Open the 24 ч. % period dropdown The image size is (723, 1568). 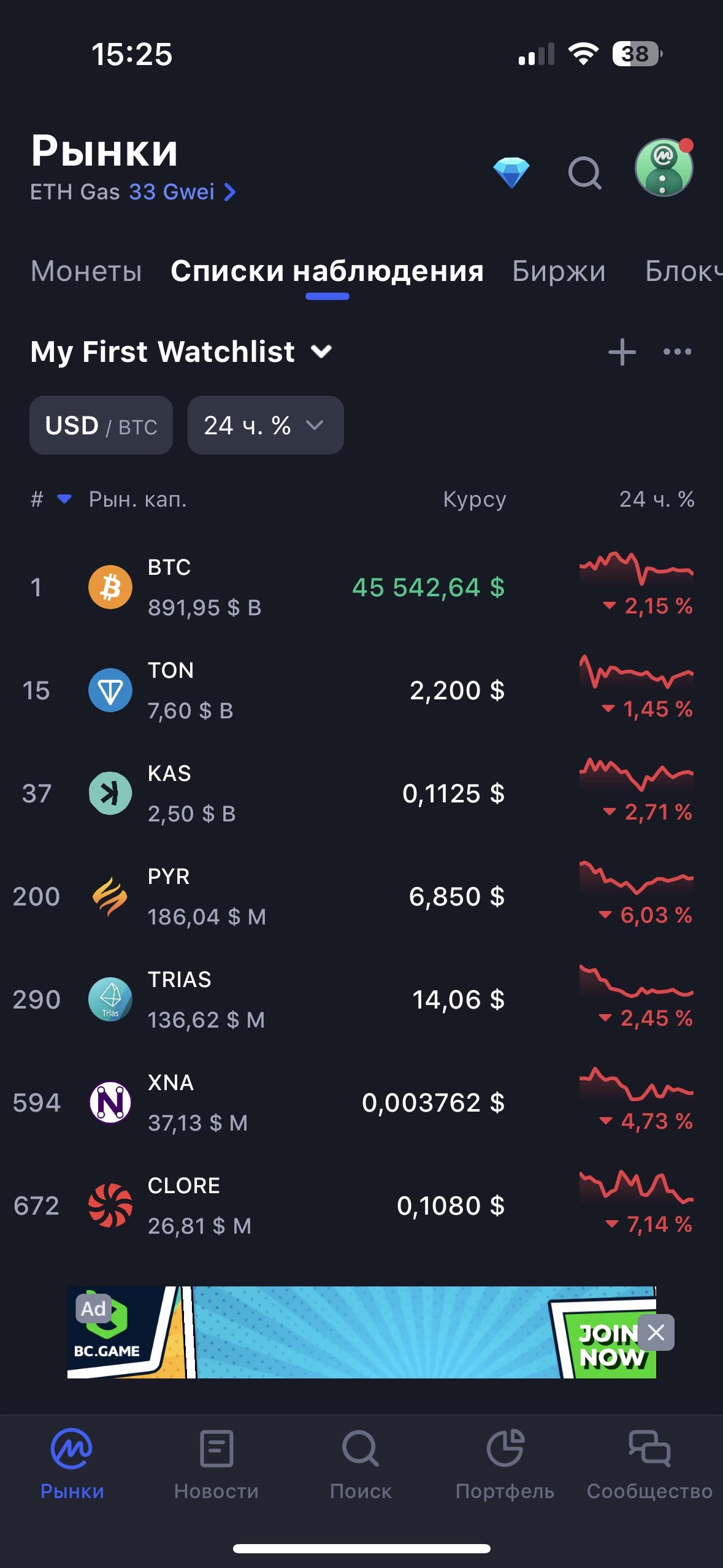point(266,425)
